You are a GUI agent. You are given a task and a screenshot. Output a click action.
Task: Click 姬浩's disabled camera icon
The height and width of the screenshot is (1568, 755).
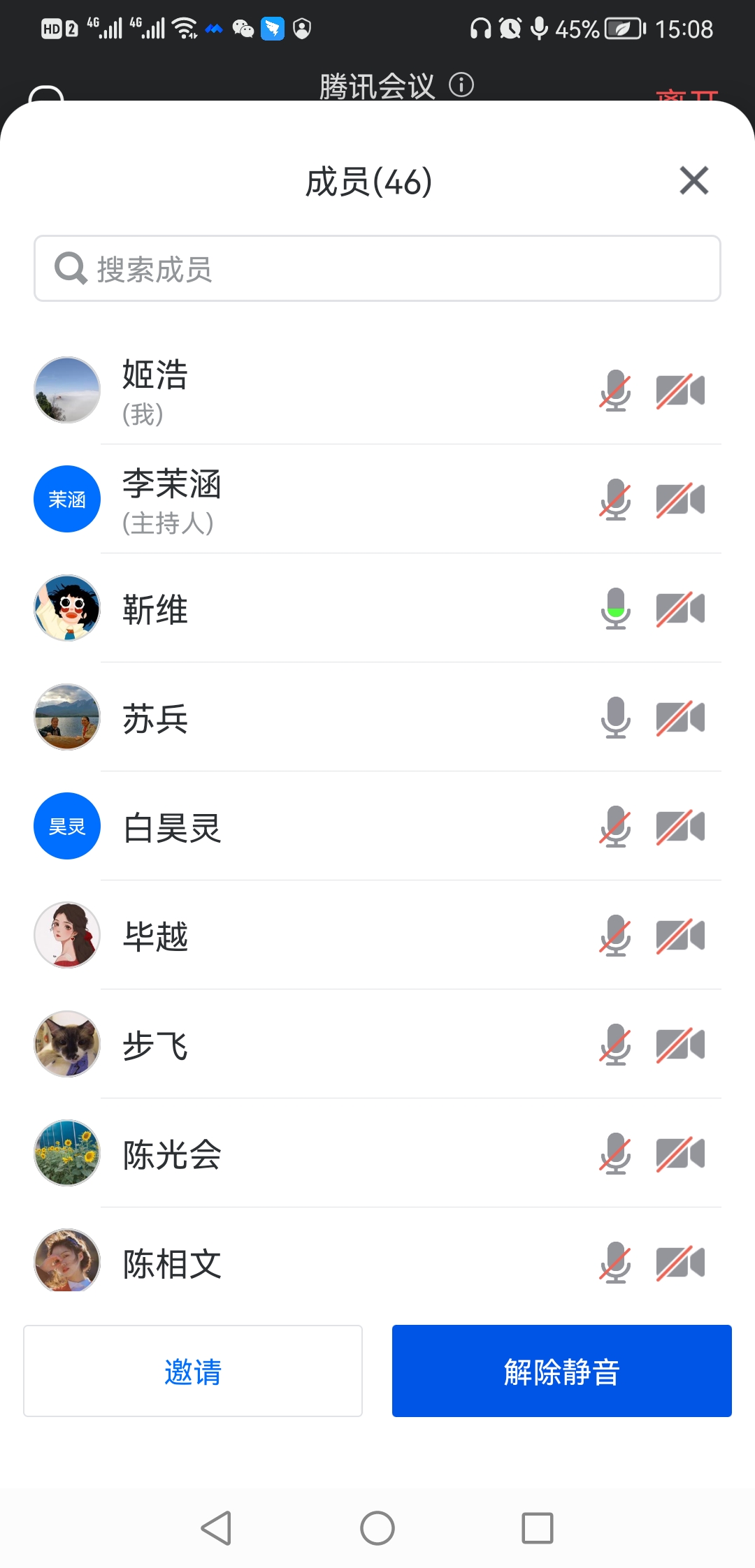pyautogui.click(x=681, y=390)
